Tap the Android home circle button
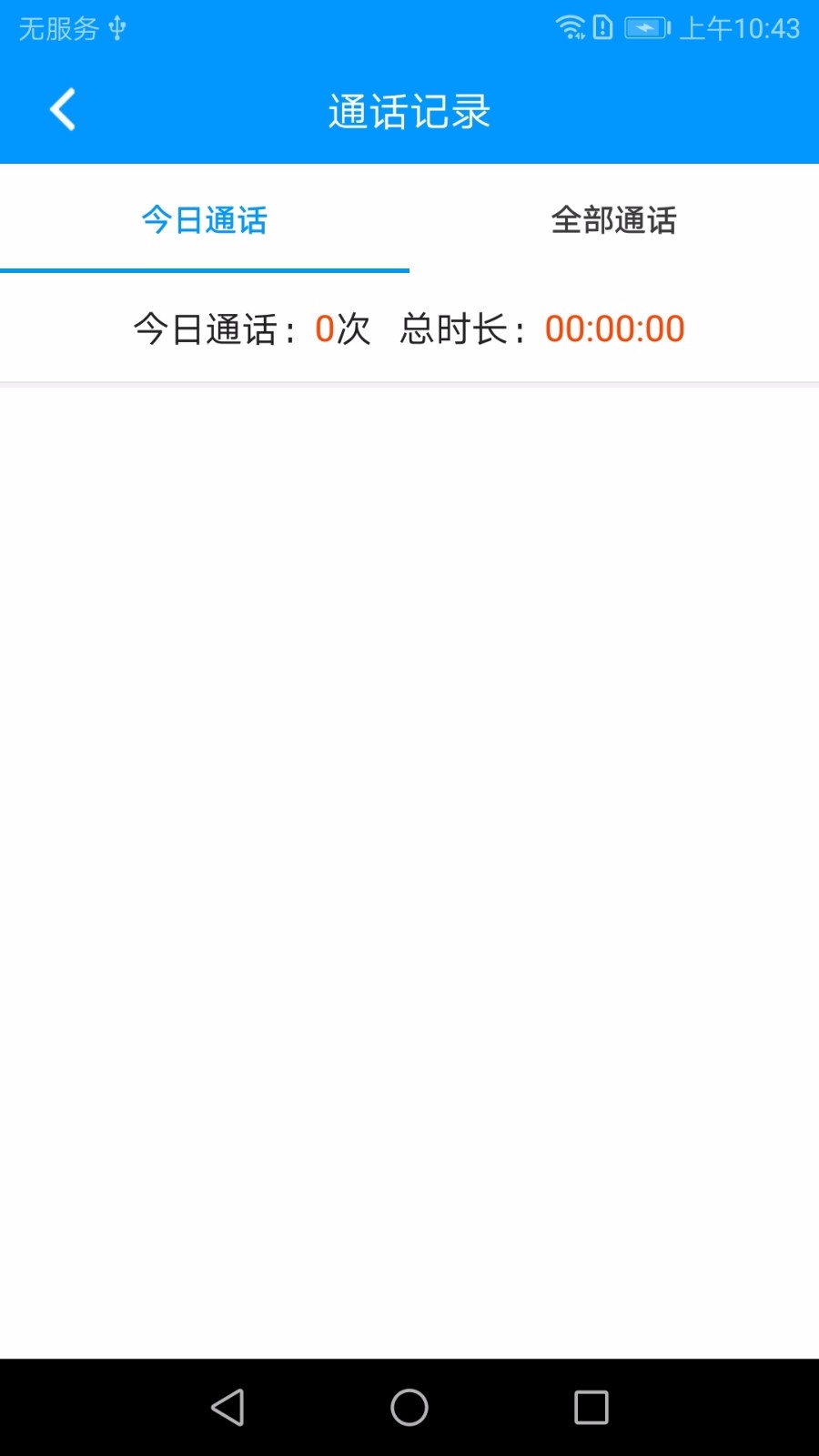Viewport: 819px width, 1456px height. pyautogui.click(x=409, y=1407)
